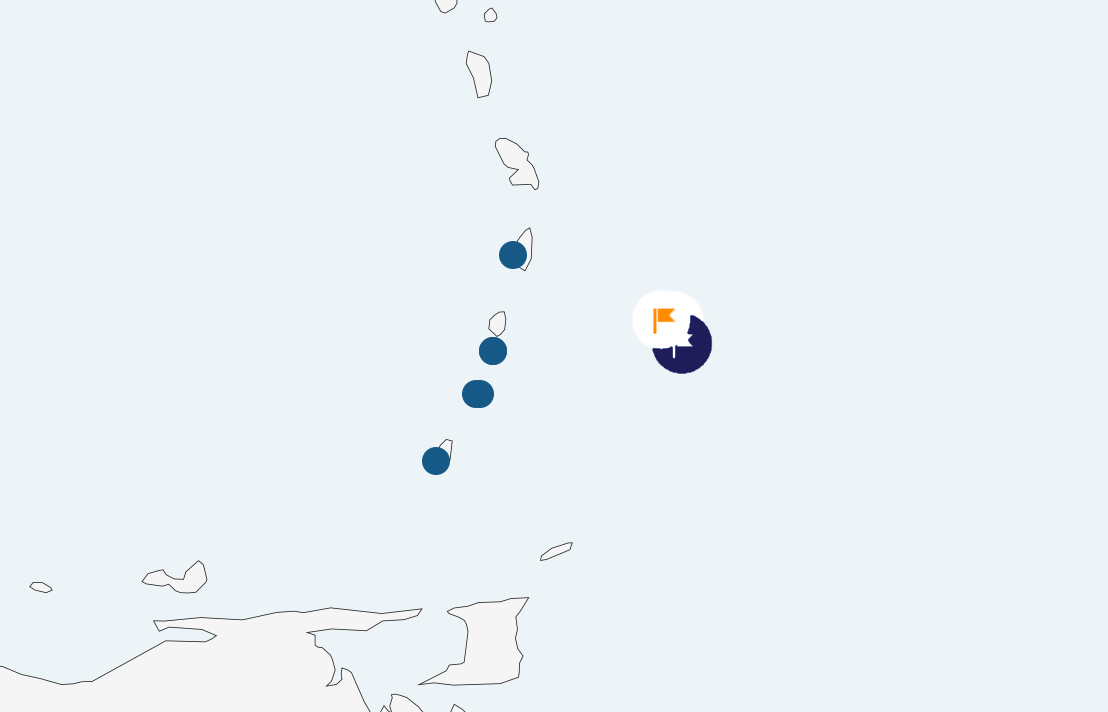Select the blue dot below Saint Vincent island
The width and height of the screenshot is (1108, 712).
tap(493, 351)
